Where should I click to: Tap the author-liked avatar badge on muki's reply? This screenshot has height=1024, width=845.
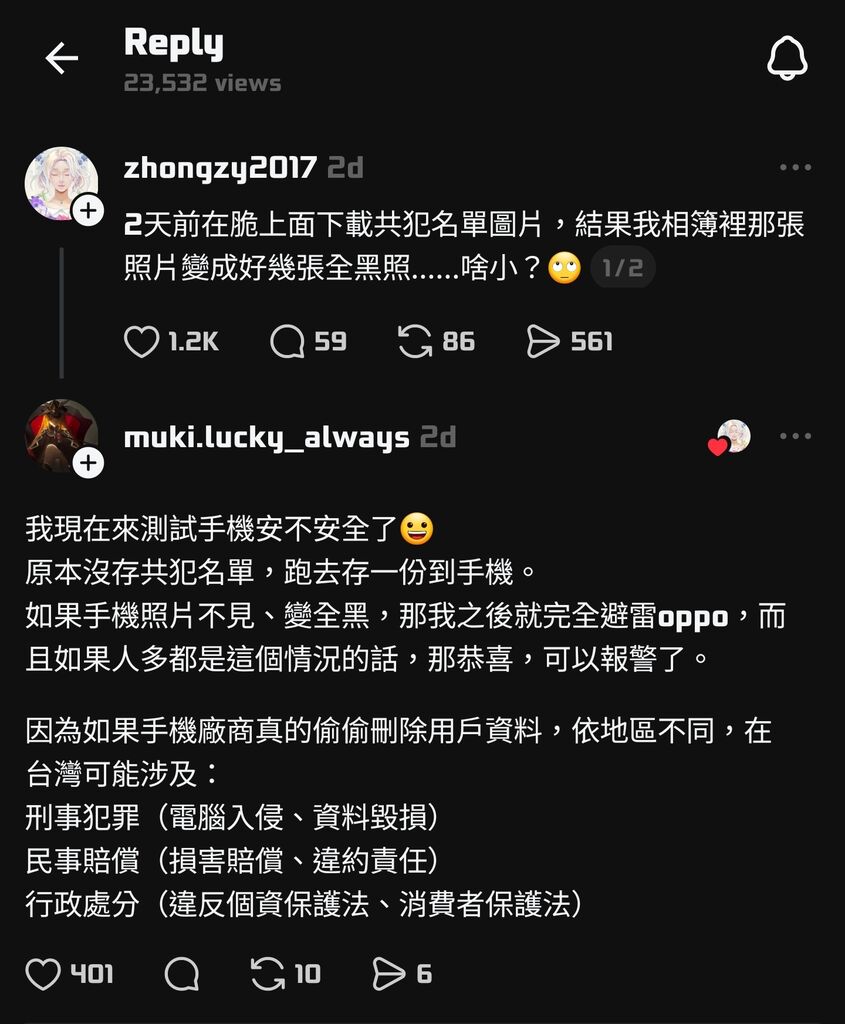click(731, 438)
